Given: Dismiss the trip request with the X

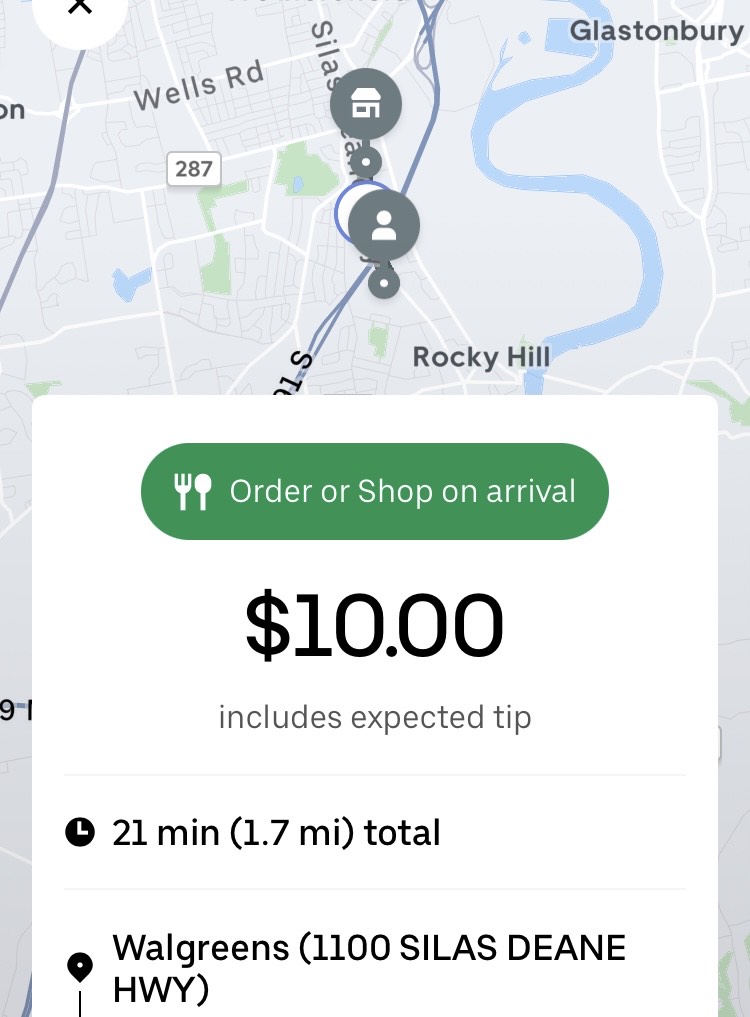Looking at the screenshot, I should click(x=79, y=8).
